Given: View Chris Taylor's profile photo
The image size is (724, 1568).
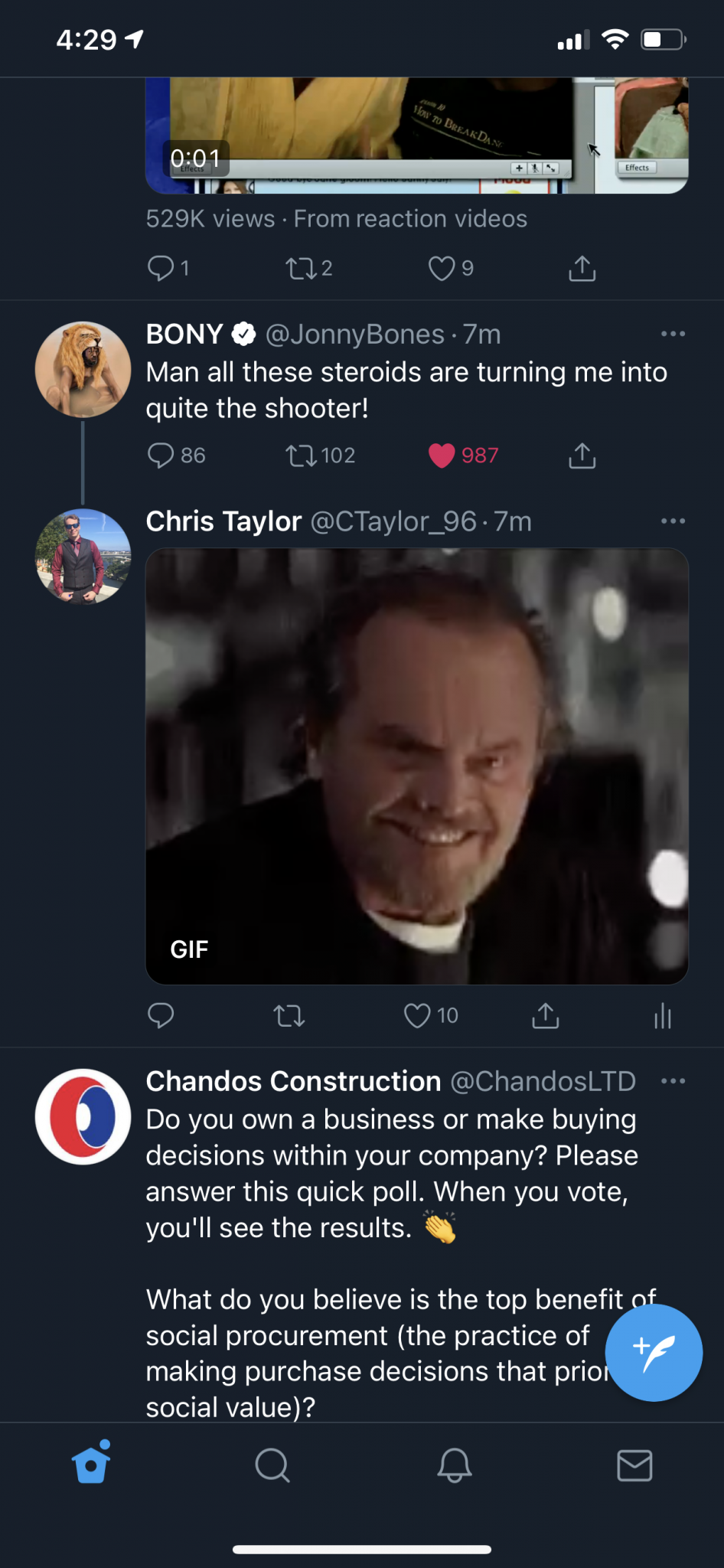Looking at the screenshot, I should [x=83, y=556].
